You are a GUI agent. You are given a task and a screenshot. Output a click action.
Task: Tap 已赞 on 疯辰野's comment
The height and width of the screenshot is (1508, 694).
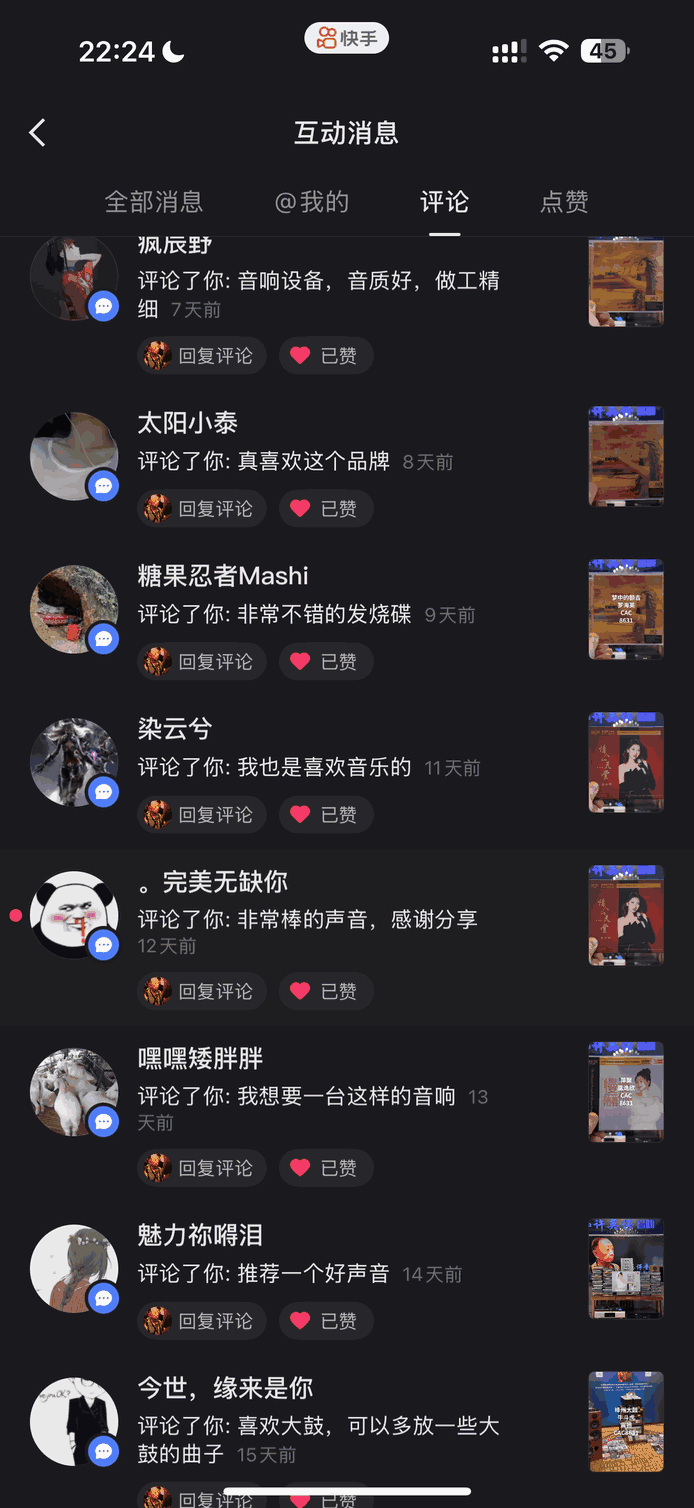click(x=325, y=356)
